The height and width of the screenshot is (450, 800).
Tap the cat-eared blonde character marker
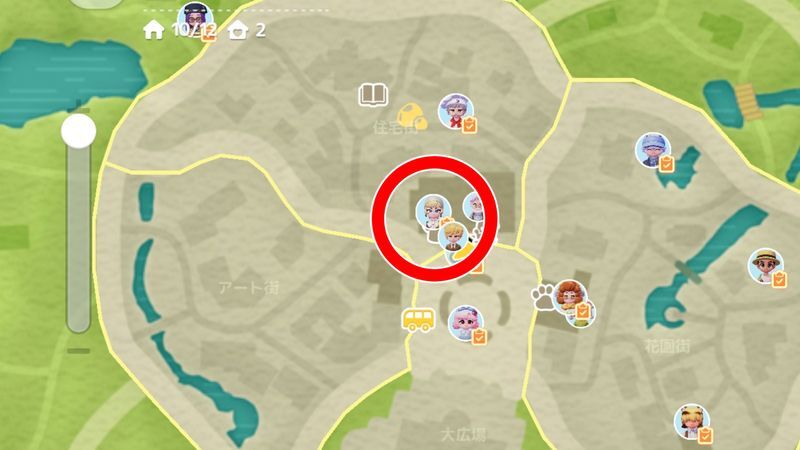(x=690, y=421)
